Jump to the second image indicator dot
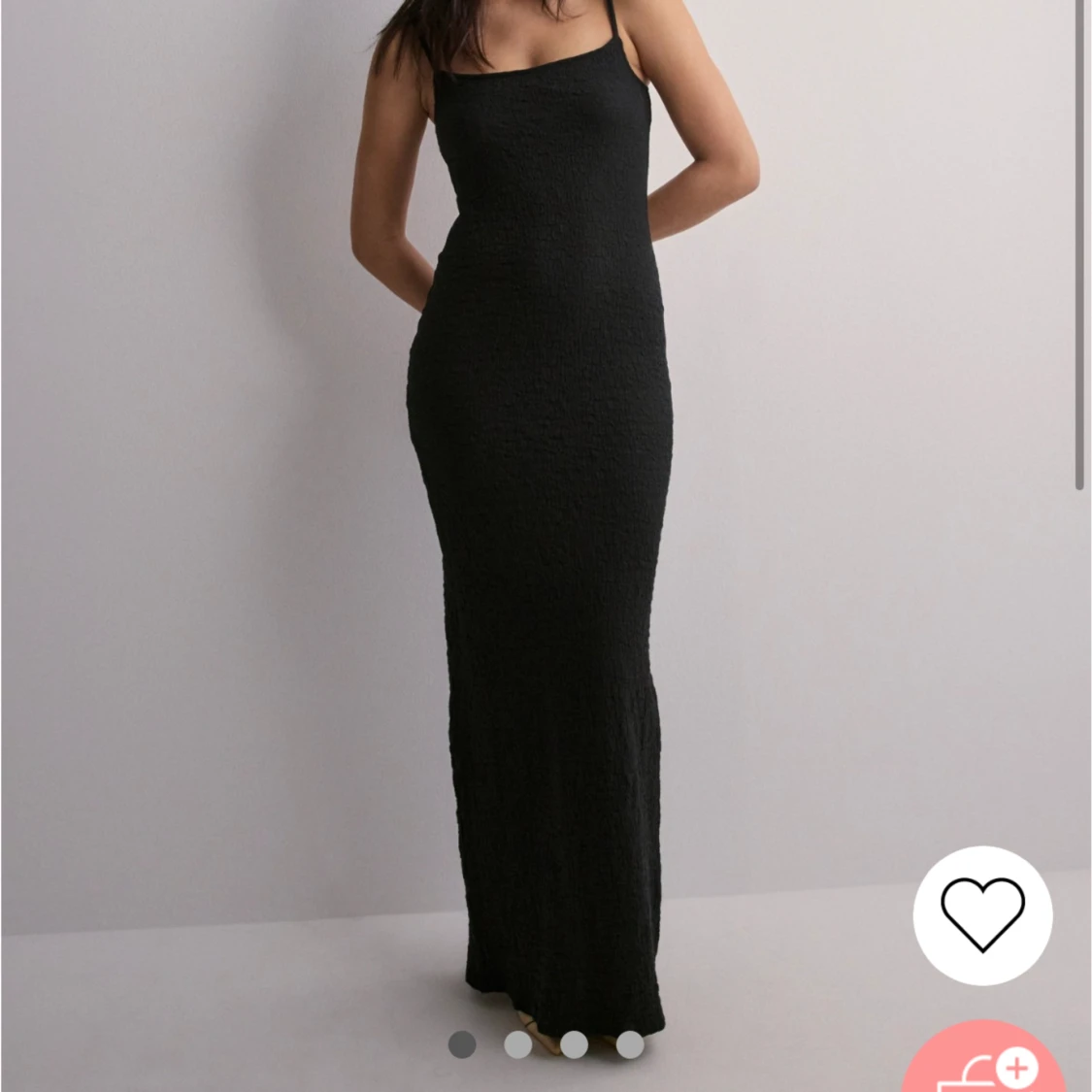 (x=518, y=1044)
